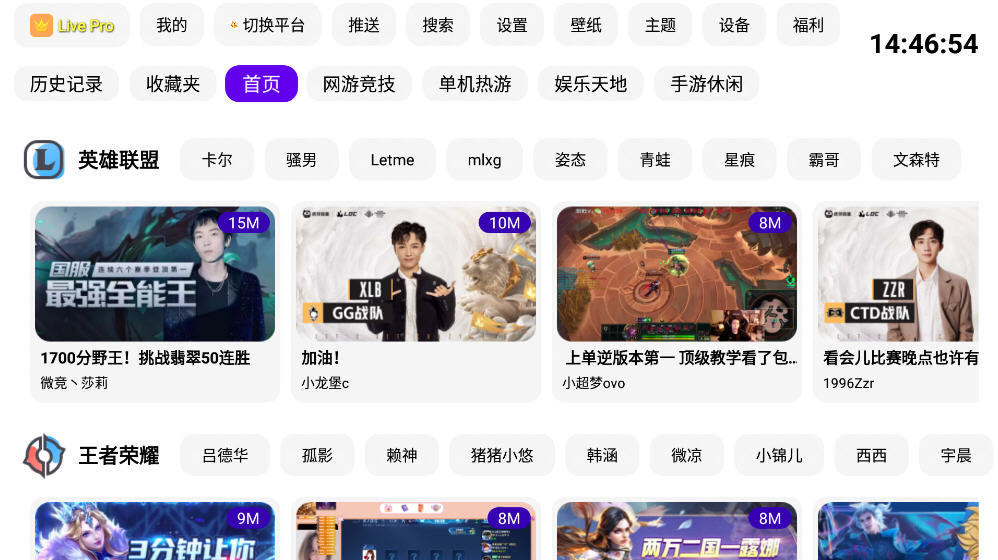Open the 壁纸 wallpaper option
This screenshot has height=560, width=998.
tap(586, 25)
